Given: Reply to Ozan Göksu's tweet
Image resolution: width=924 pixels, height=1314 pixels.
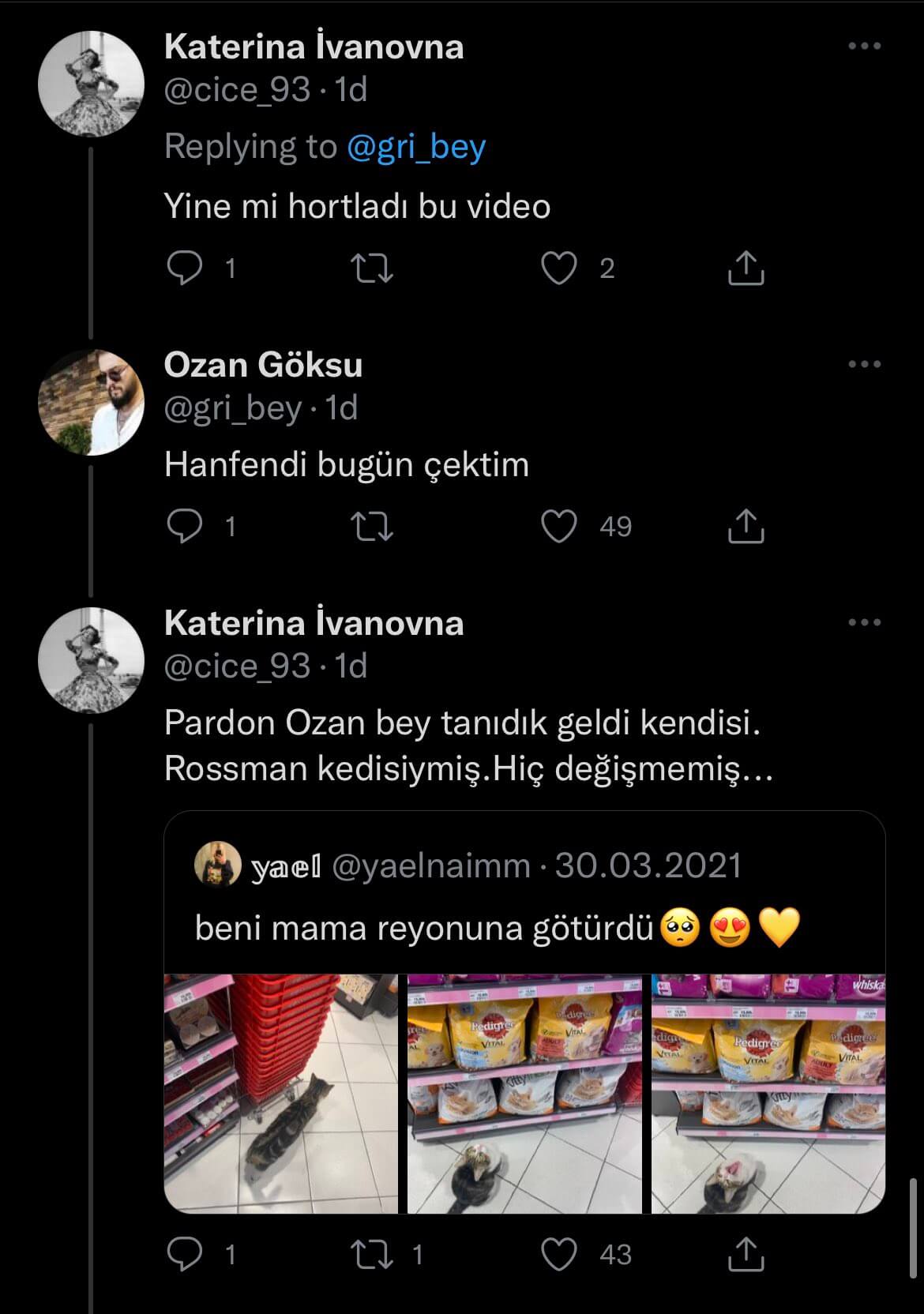Looking at the screenshot, I should point(186,527).
